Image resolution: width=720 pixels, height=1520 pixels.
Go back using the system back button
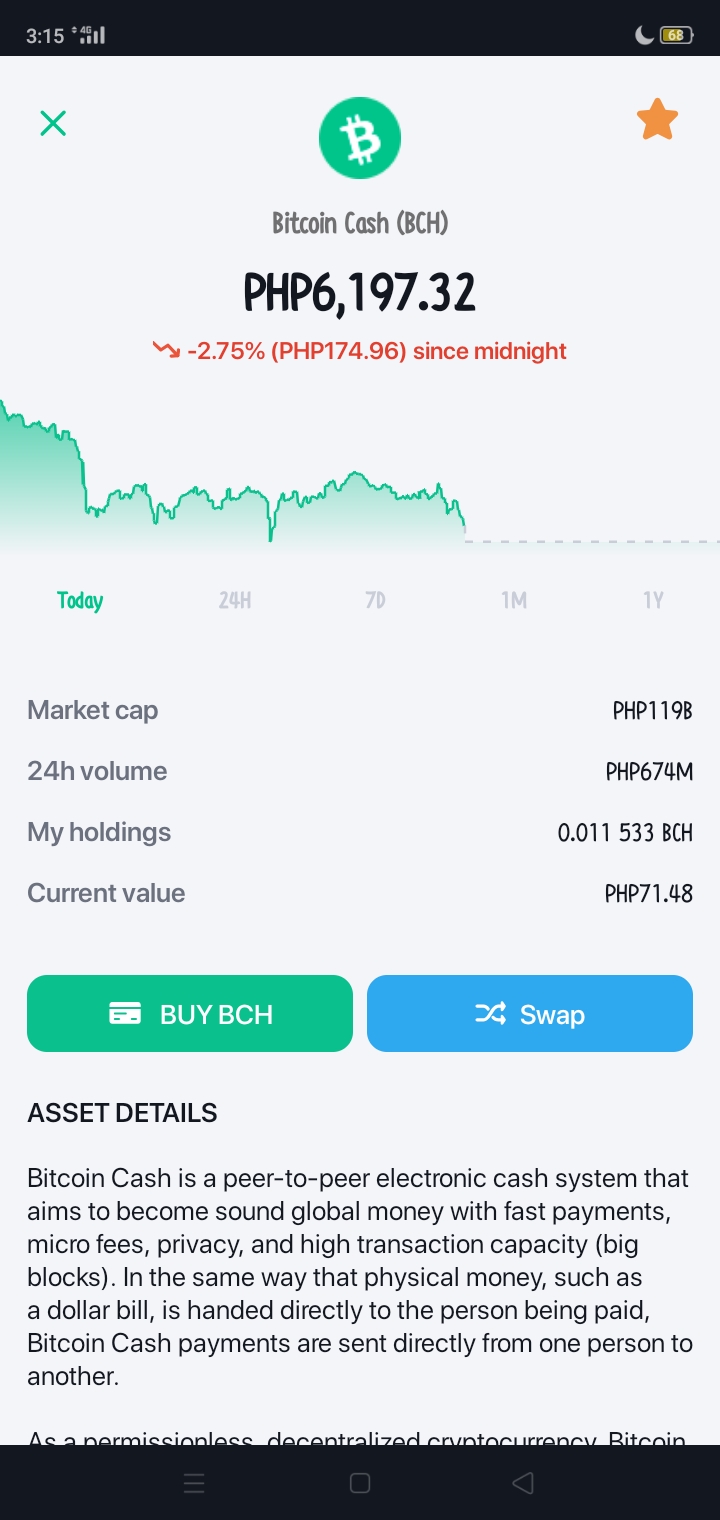click(x=522, y=1483)
